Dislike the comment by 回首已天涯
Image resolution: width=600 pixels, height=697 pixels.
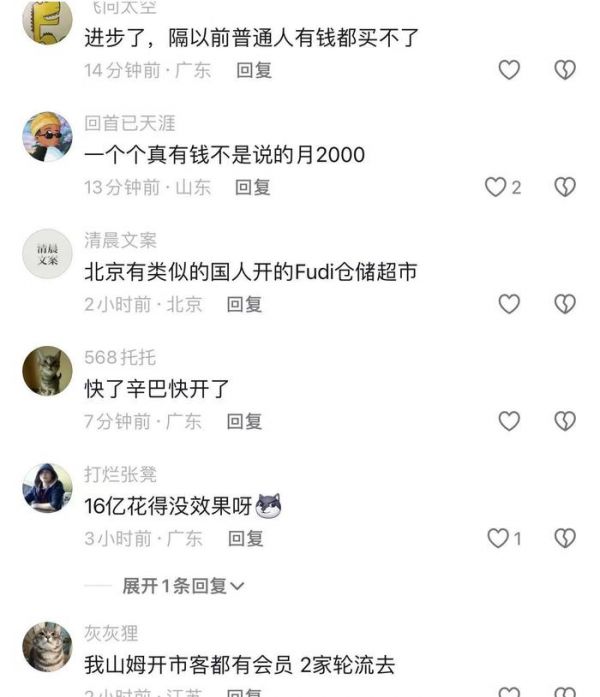[565, 187]
